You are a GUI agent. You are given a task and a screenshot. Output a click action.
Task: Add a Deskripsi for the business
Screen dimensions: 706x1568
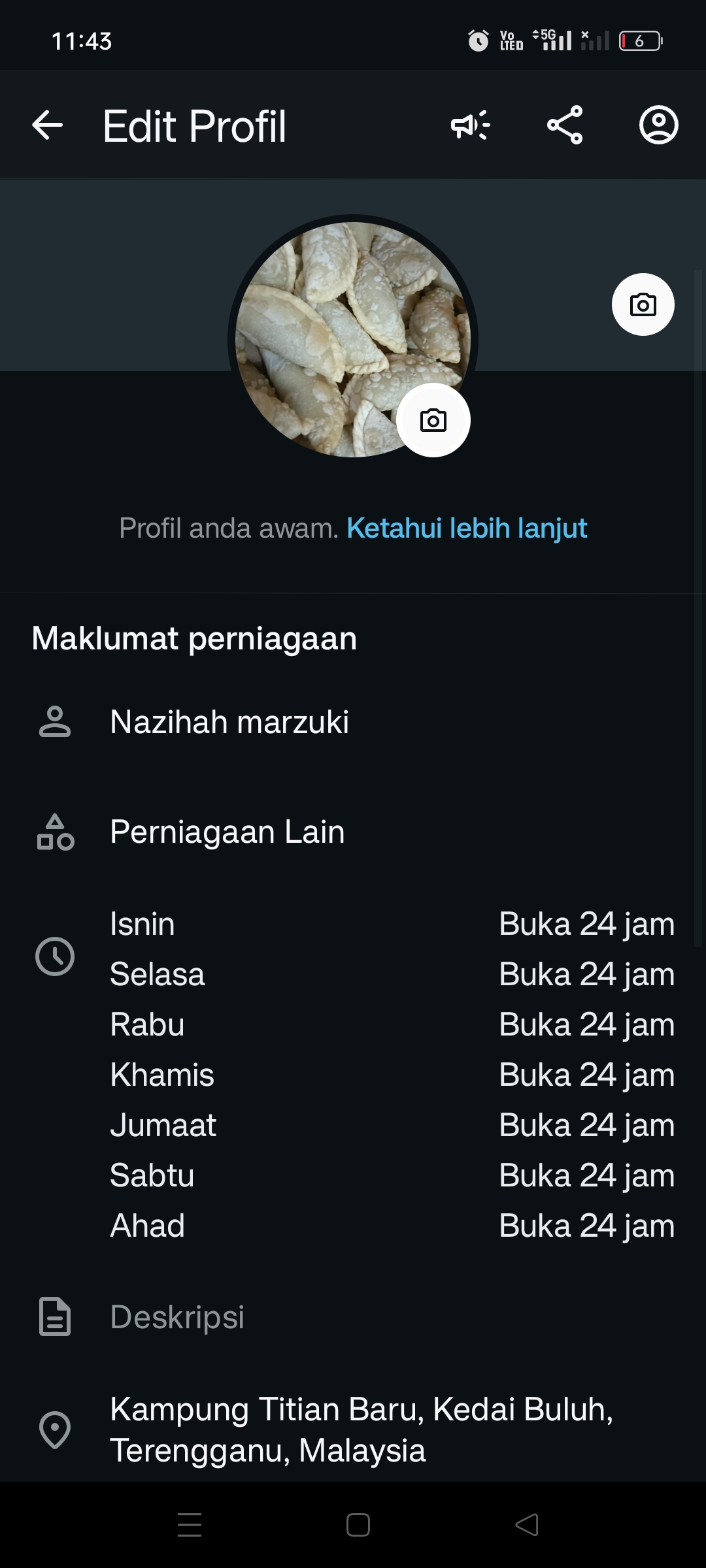[177, 1316]
